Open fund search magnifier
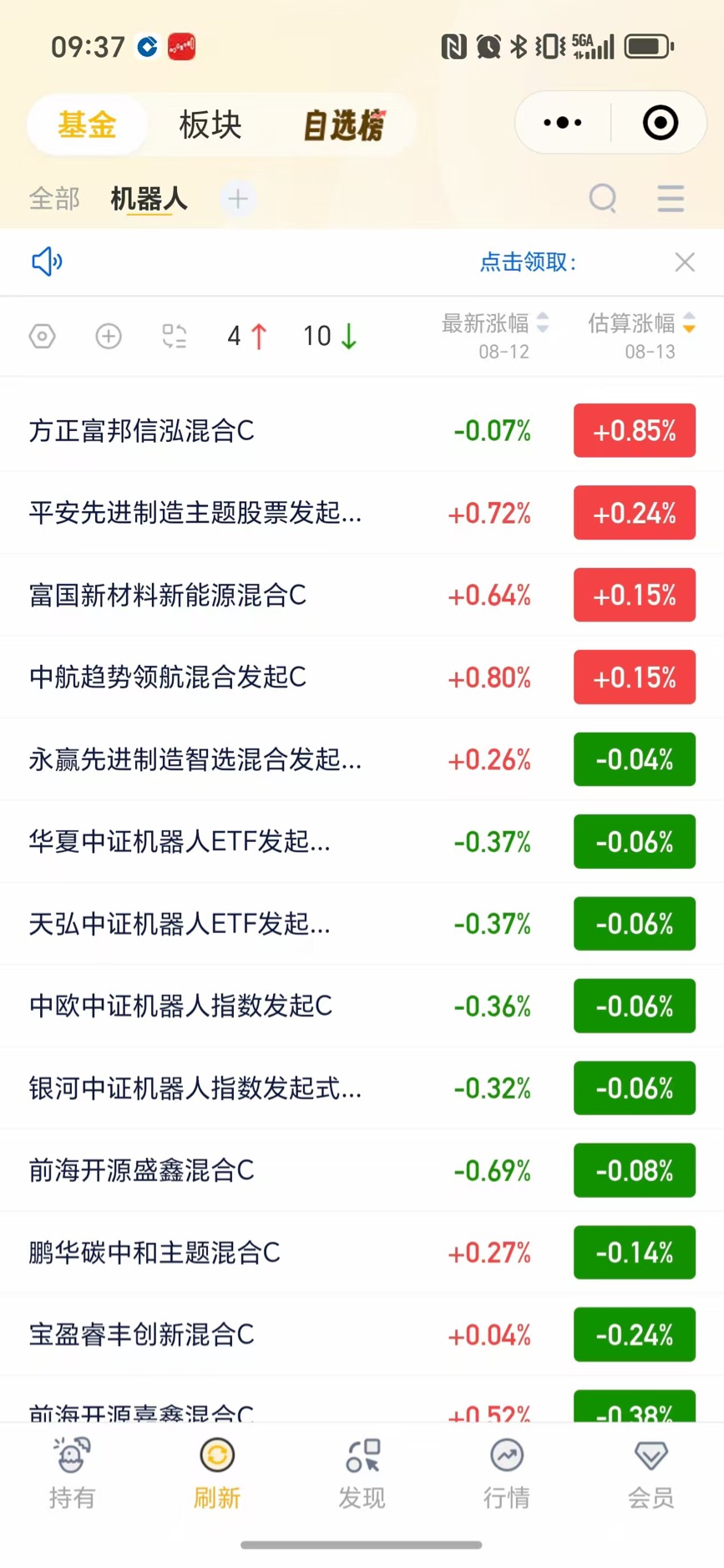The image size is (724, 1568). [603, 199]
